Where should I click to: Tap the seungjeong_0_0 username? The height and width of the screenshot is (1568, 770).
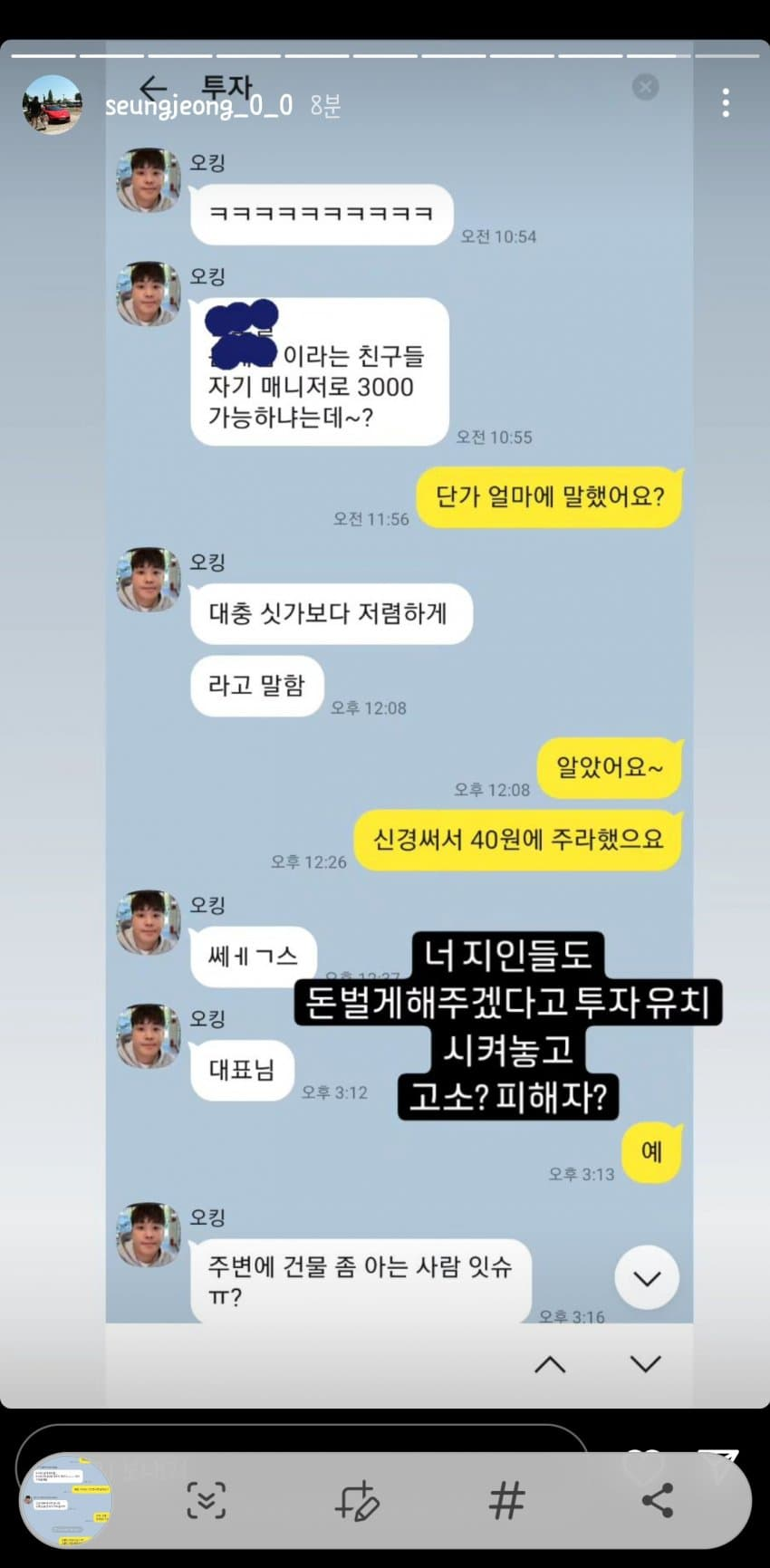199,106
